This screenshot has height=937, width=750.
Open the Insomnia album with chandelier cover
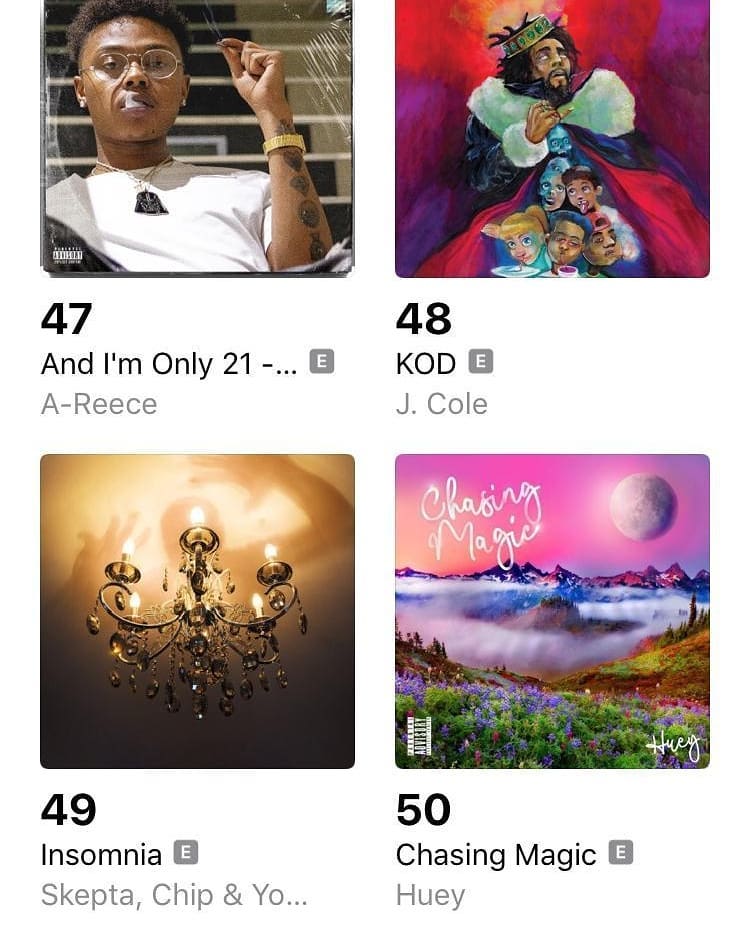[197, 611]
